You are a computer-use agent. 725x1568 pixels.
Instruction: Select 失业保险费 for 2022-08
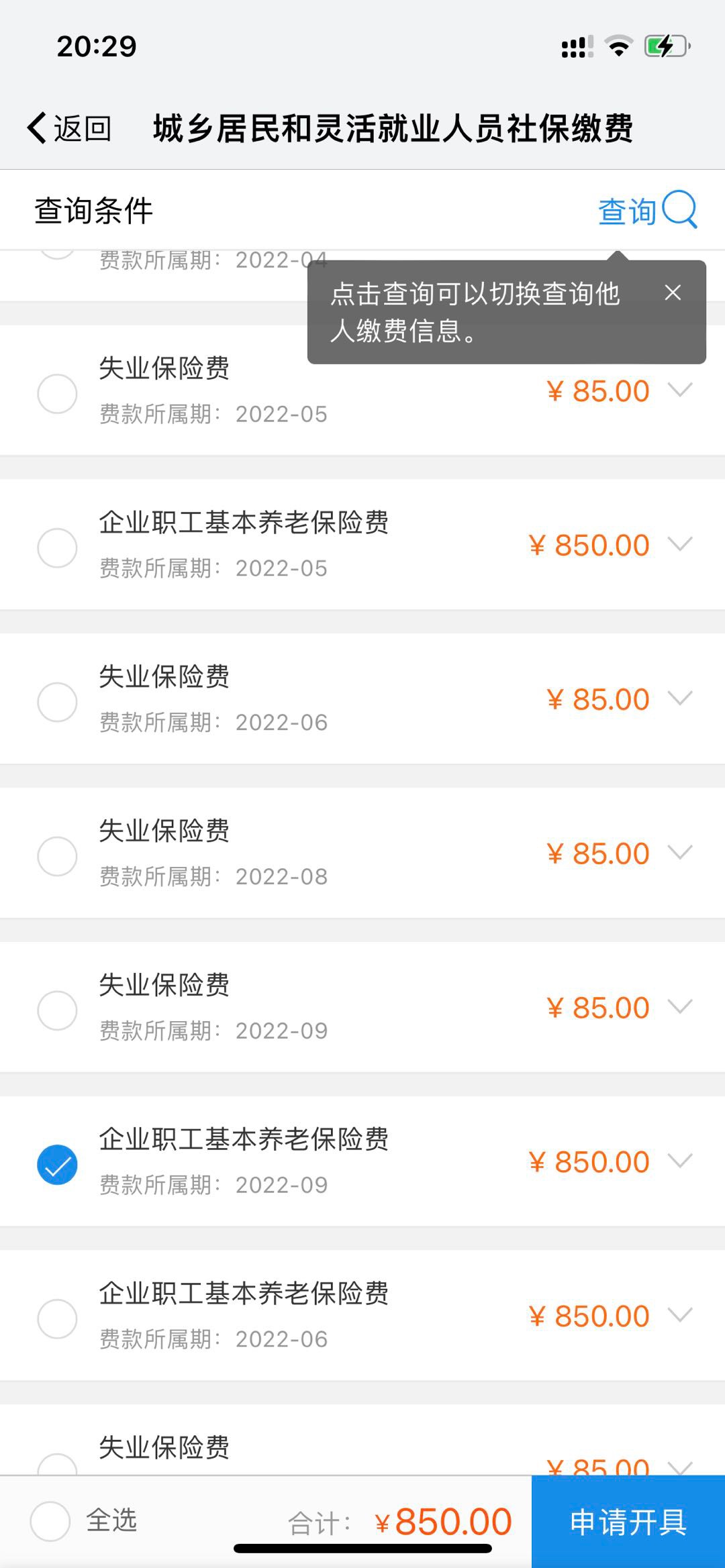click(x=57, y=857)
